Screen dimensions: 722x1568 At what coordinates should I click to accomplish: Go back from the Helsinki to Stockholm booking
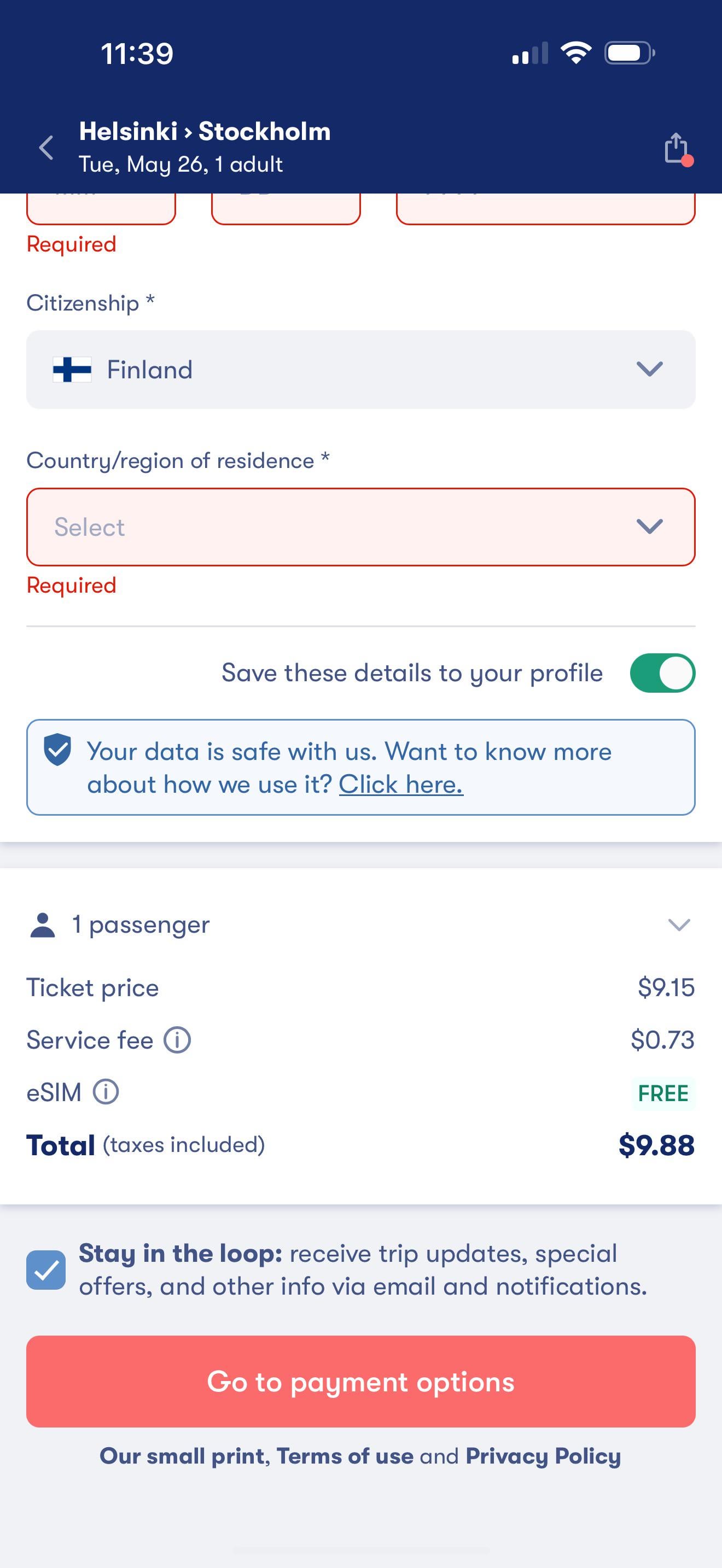click(x=46, y=148)
